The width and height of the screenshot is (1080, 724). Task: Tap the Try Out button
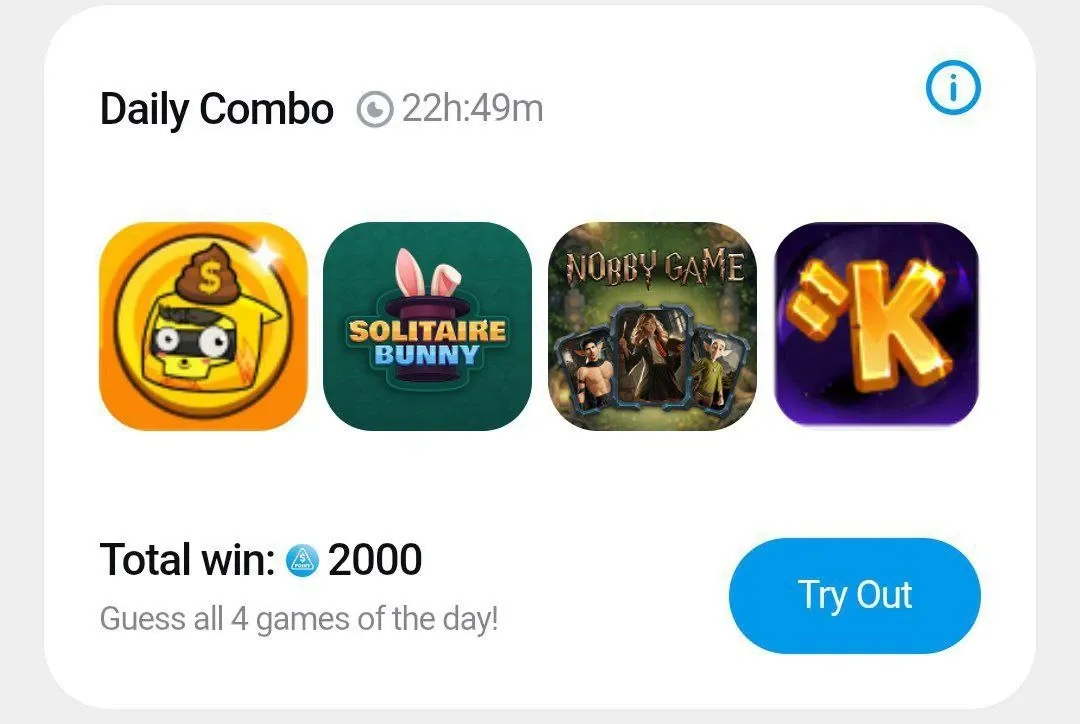pyautogui.click(x=855, y=595)
